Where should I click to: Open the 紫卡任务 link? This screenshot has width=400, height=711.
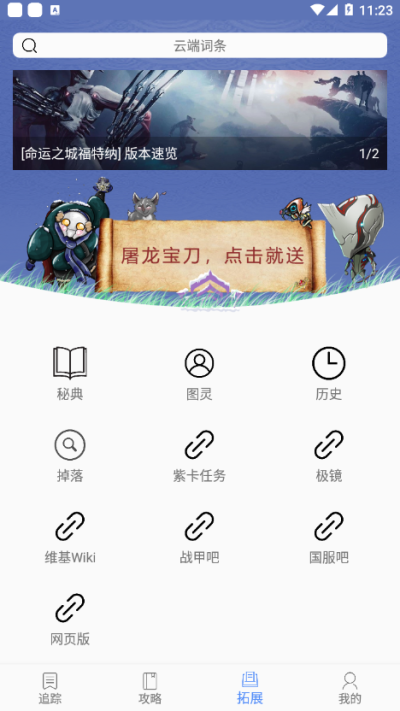coord(200,455)
